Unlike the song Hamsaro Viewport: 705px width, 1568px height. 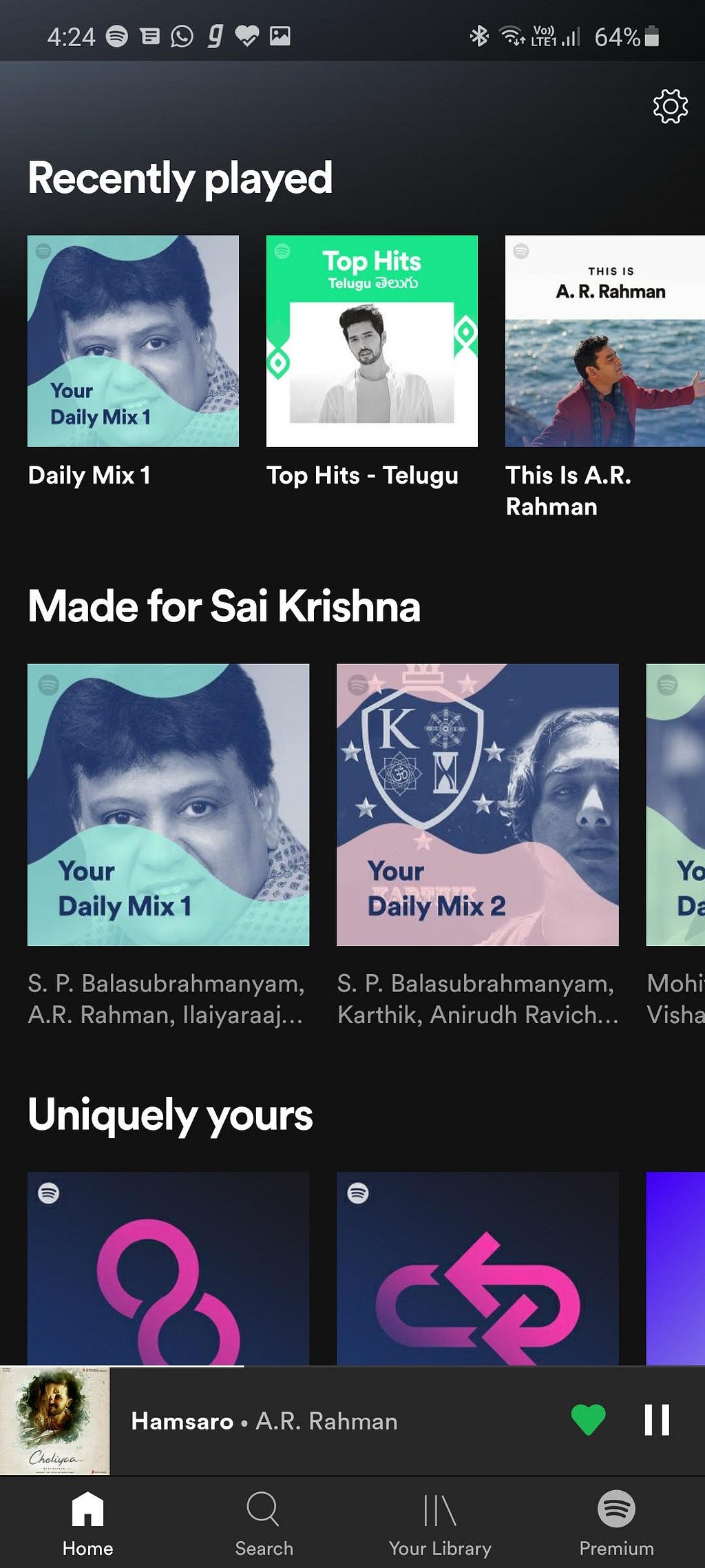[588, 1420]
